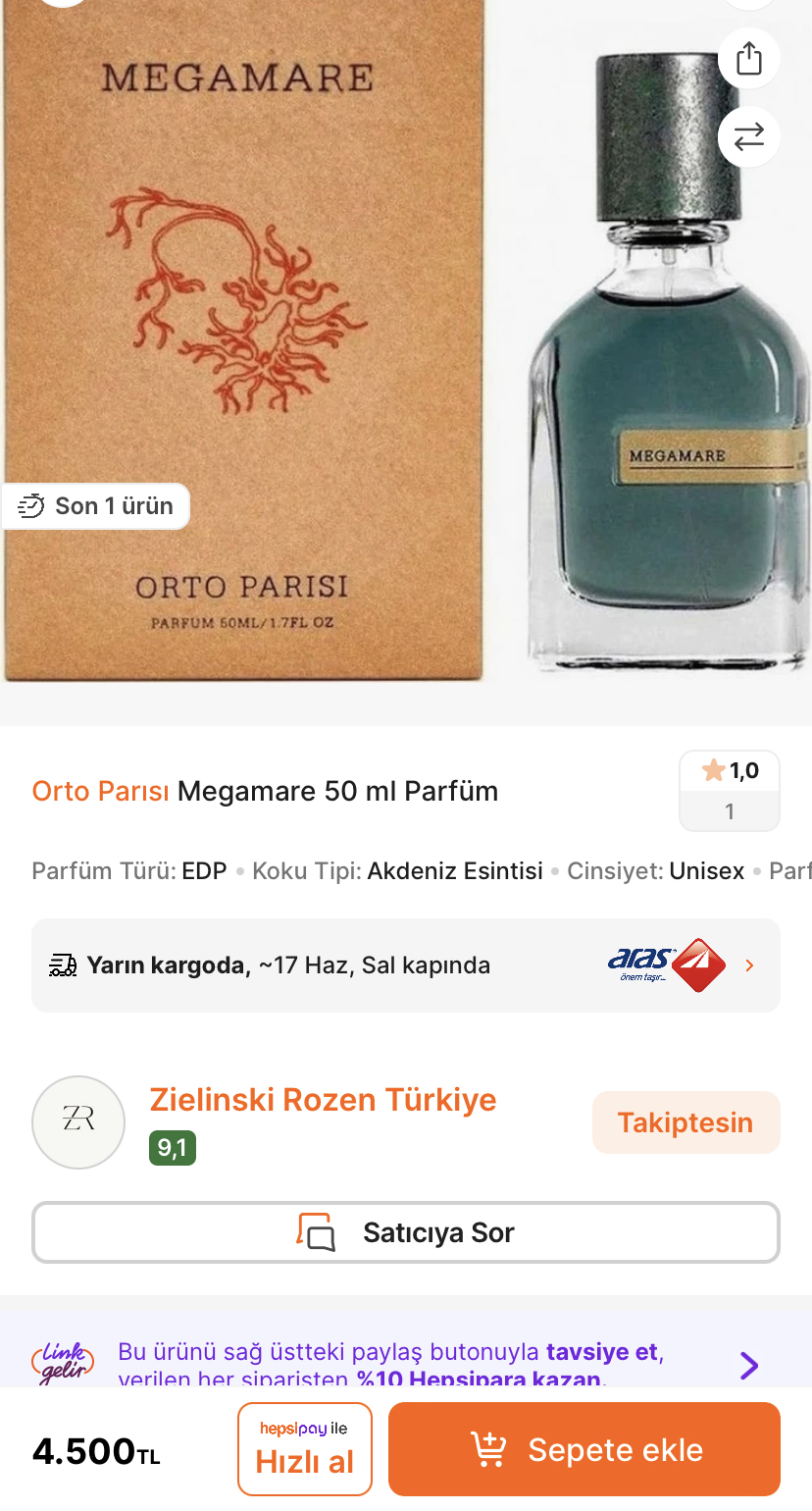Compare this product using the arrows icon
The image size is (812, 1511).
pyautogui.click(x=748, y=136)
